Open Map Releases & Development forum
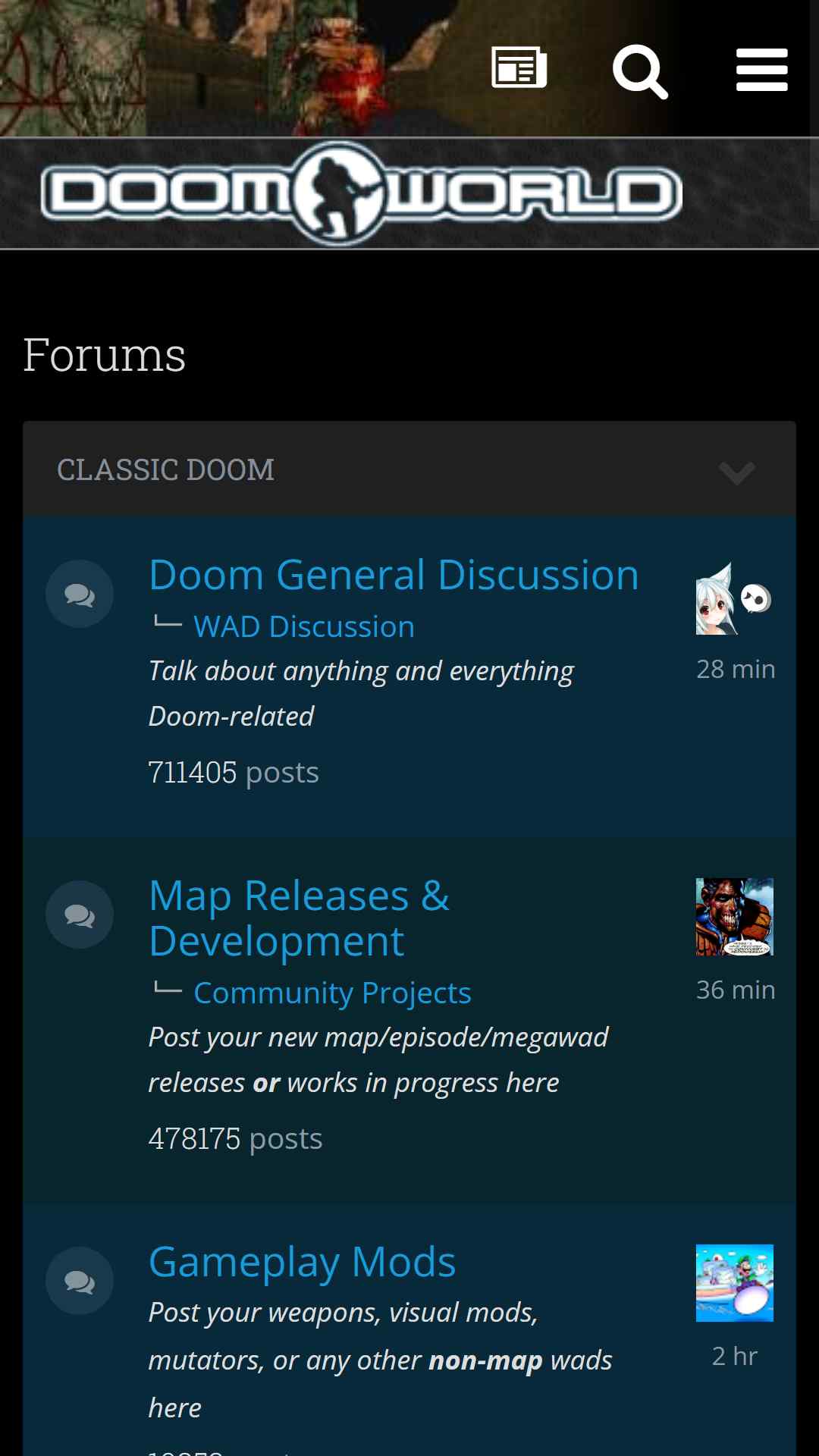This screenshot has width=819, height=1456. 300,918
